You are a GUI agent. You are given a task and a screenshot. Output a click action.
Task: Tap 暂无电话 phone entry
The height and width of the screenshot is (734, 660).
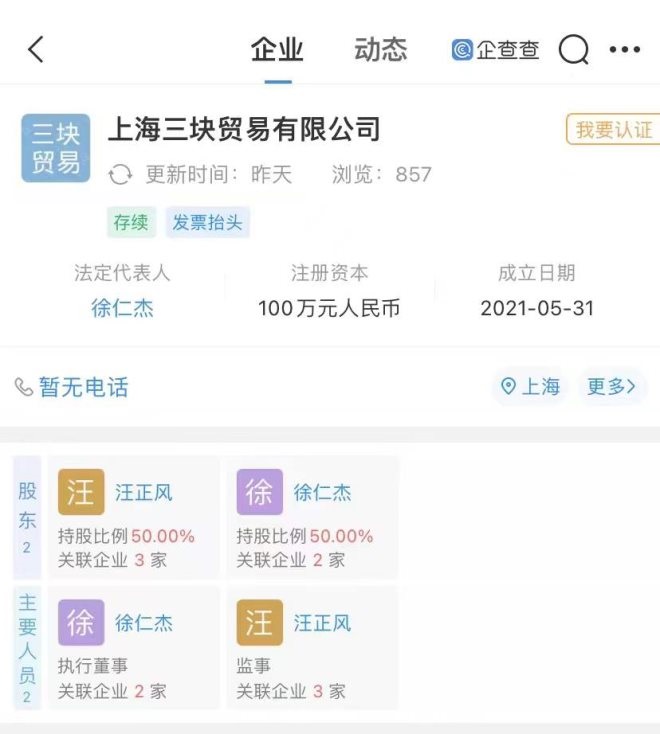click(x=72, y=387)
